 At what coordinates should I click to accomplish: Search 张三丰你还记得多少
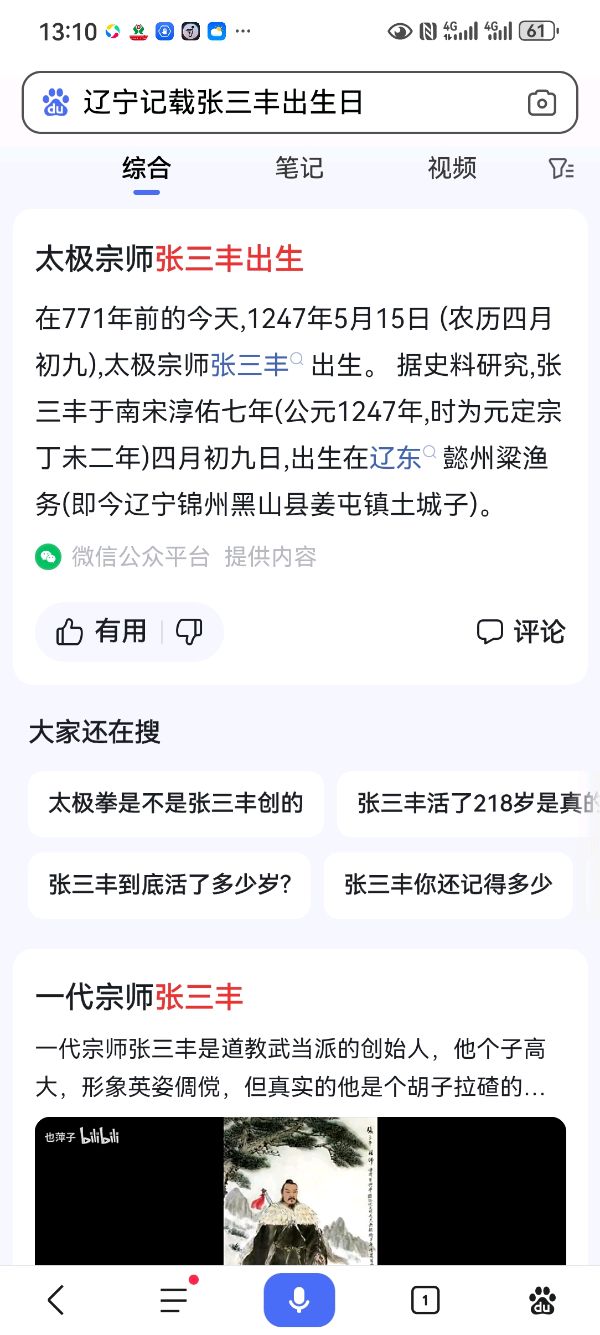[x=448, y=884]
